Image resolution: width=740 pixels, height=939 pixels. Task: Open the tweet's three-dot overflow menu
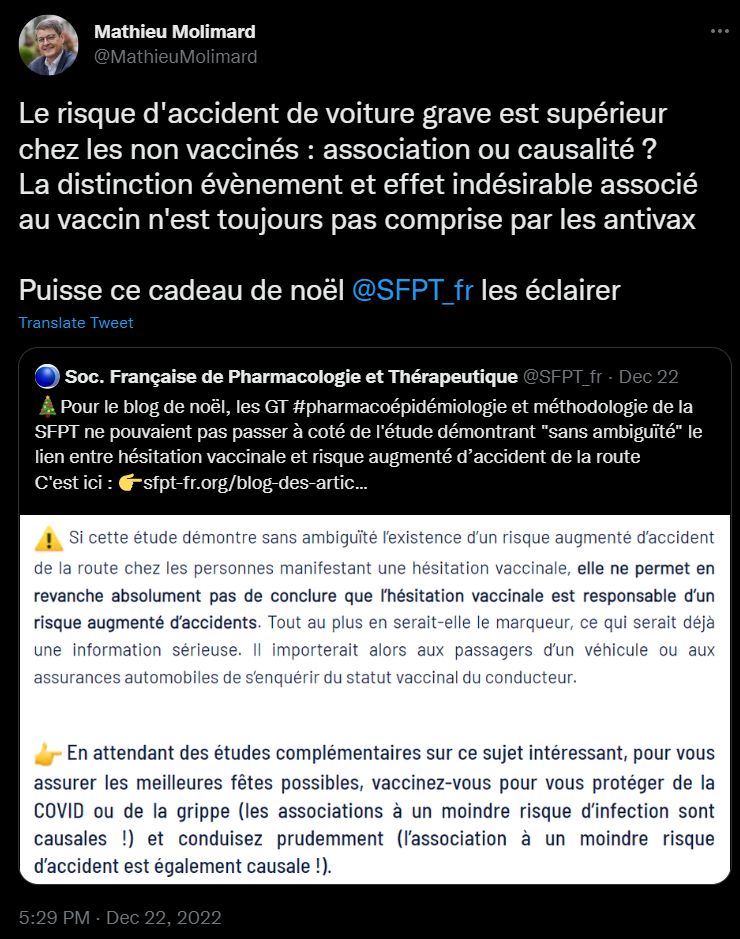719,31
